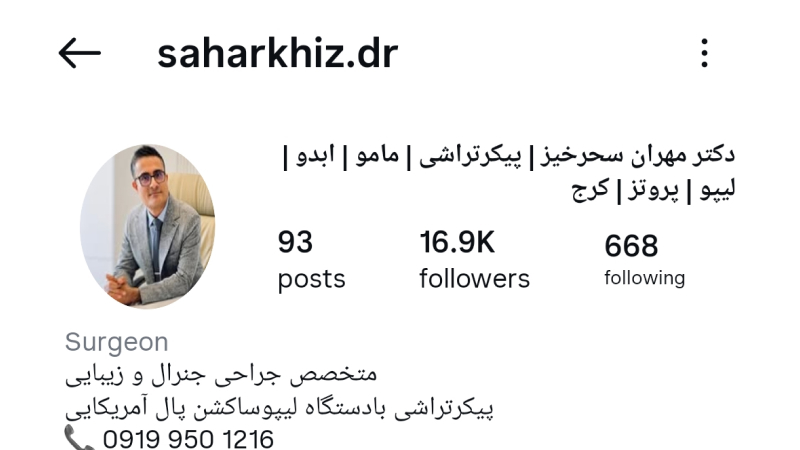This screenshot has width=800, height=450.
Task: Tap the phone number 0919 950 1216
Action: pyautogui.click(x=187, y=438)
